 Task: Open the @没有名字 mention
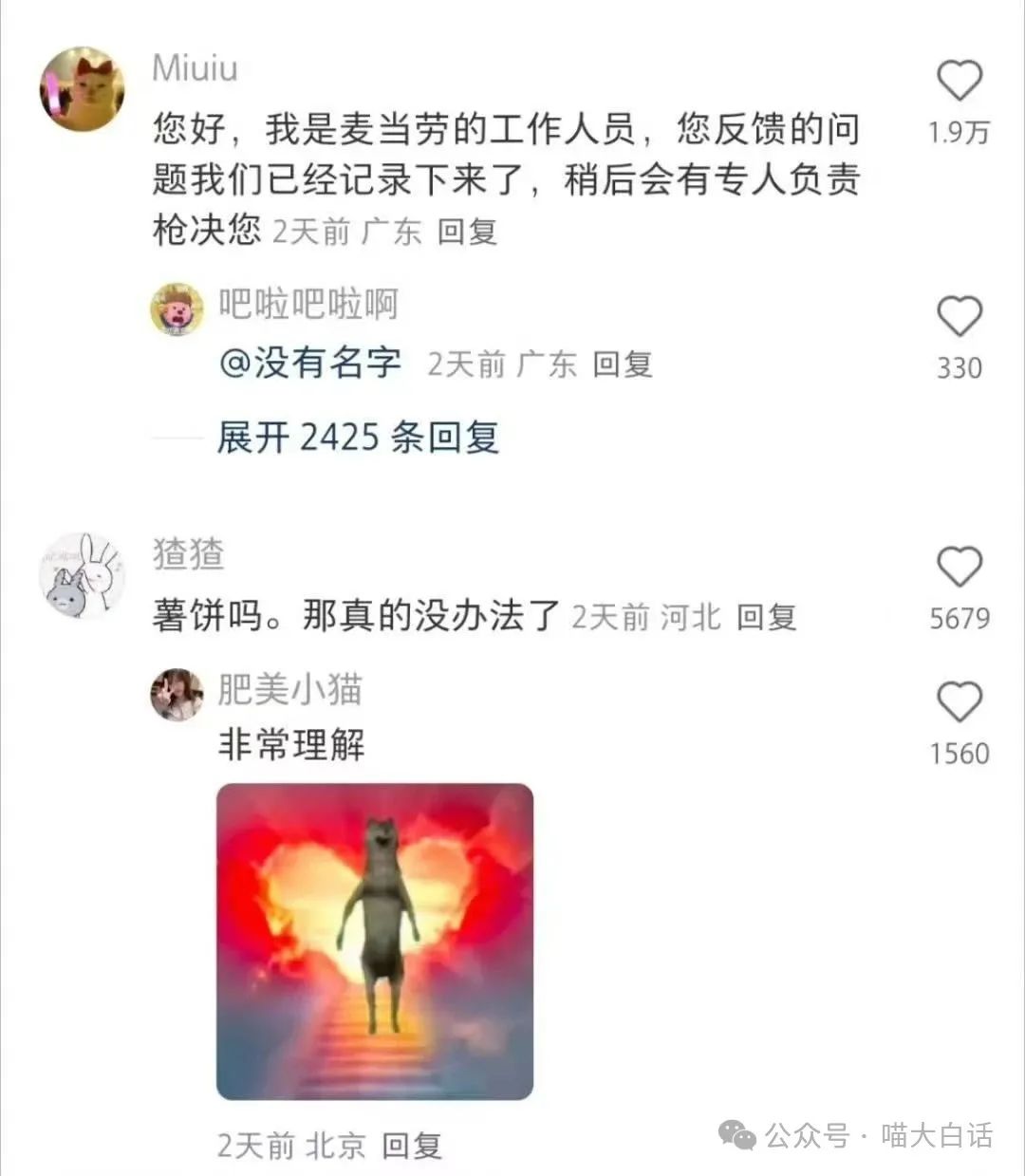tap(310, 364)
